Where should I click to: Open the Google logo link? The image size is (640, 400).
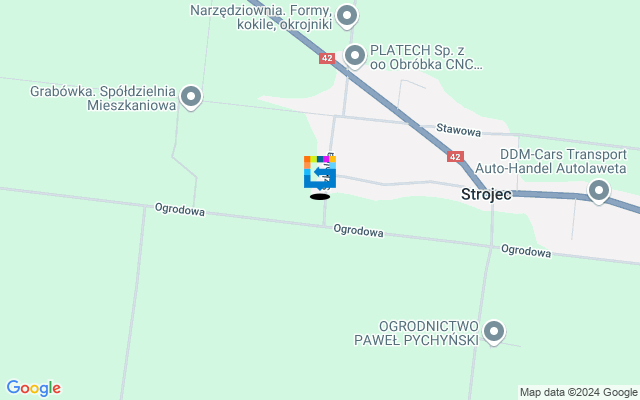coord(33,388)
